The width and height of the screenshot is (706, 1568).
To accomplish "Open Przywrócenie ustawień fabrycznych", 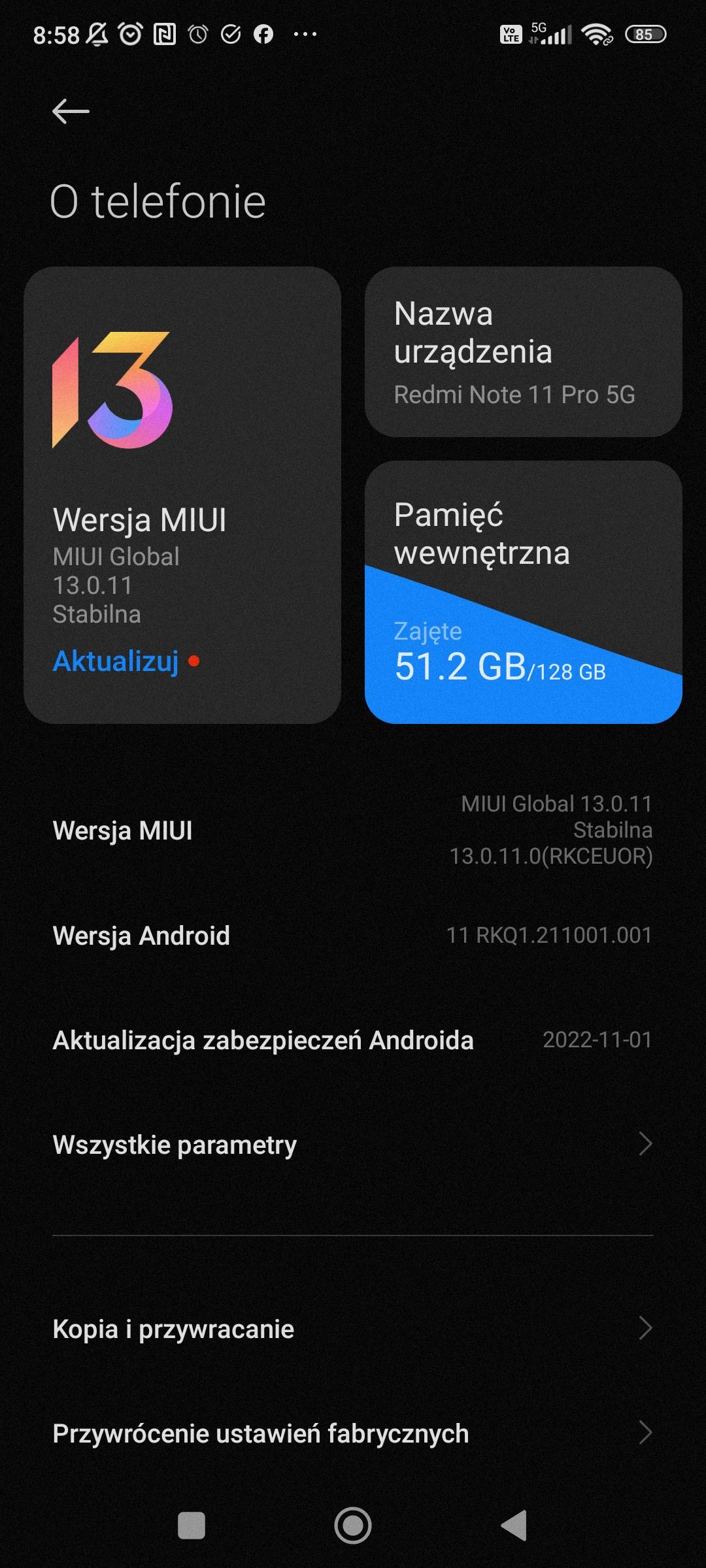I will coord(353,1433).
